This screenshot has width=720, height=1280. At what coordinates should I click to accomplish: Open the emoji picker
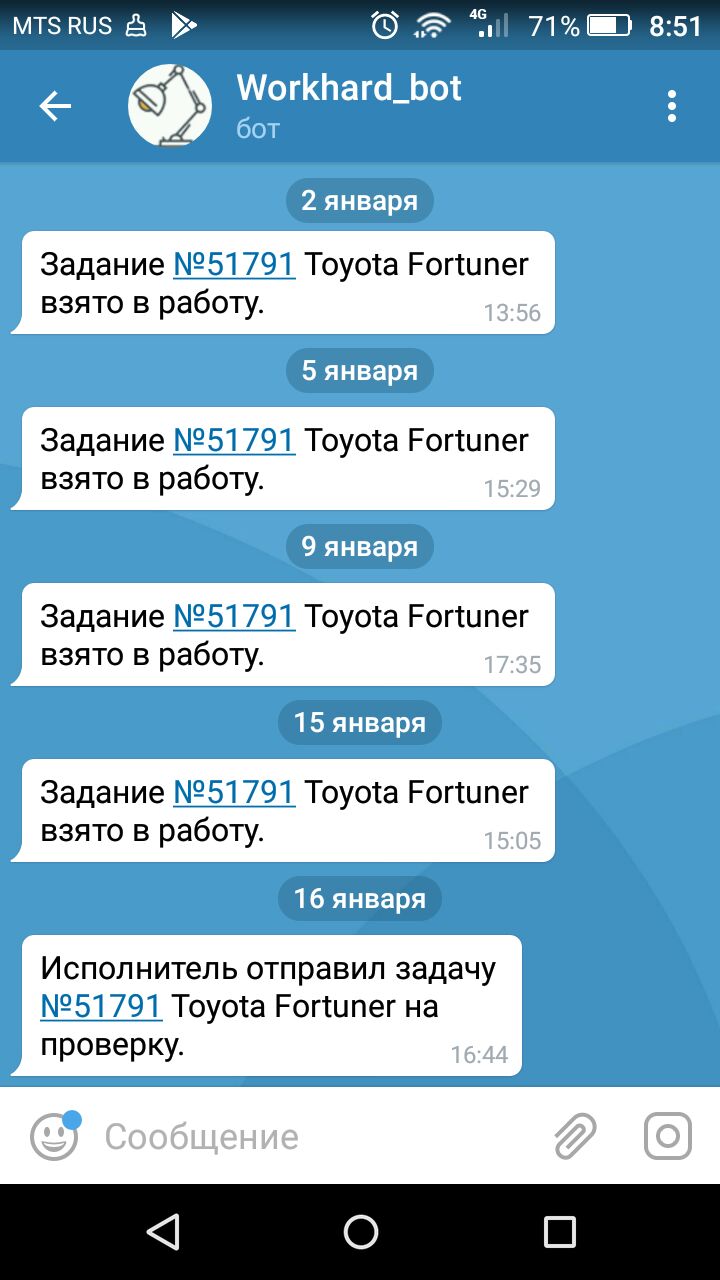54,1137
